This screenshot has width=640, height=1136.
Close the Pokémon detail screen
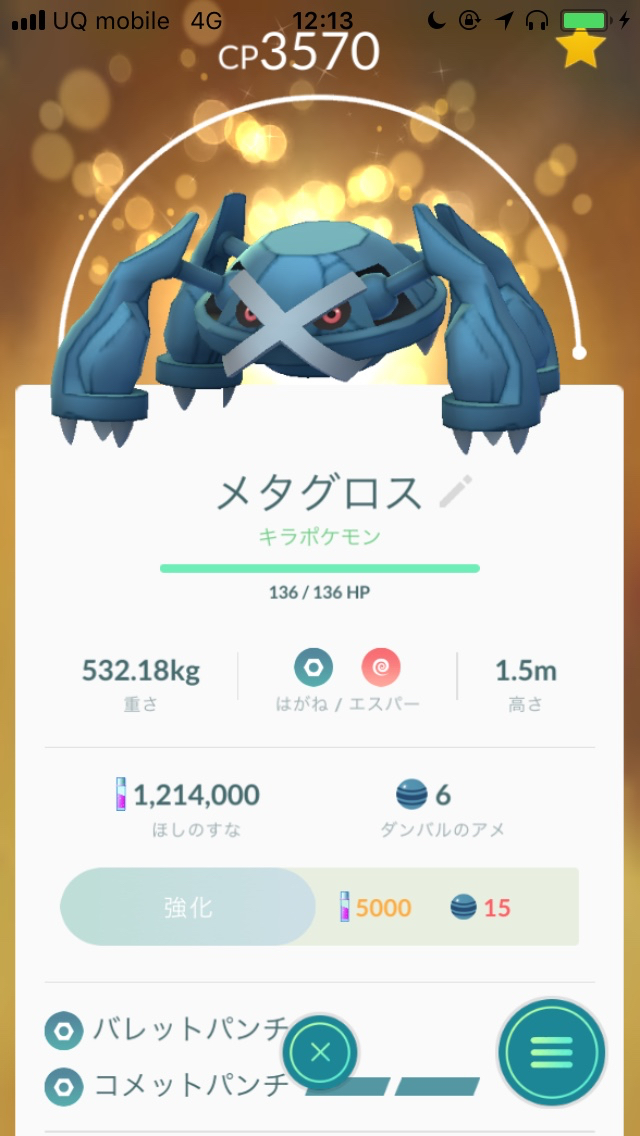pos(320,1051)
